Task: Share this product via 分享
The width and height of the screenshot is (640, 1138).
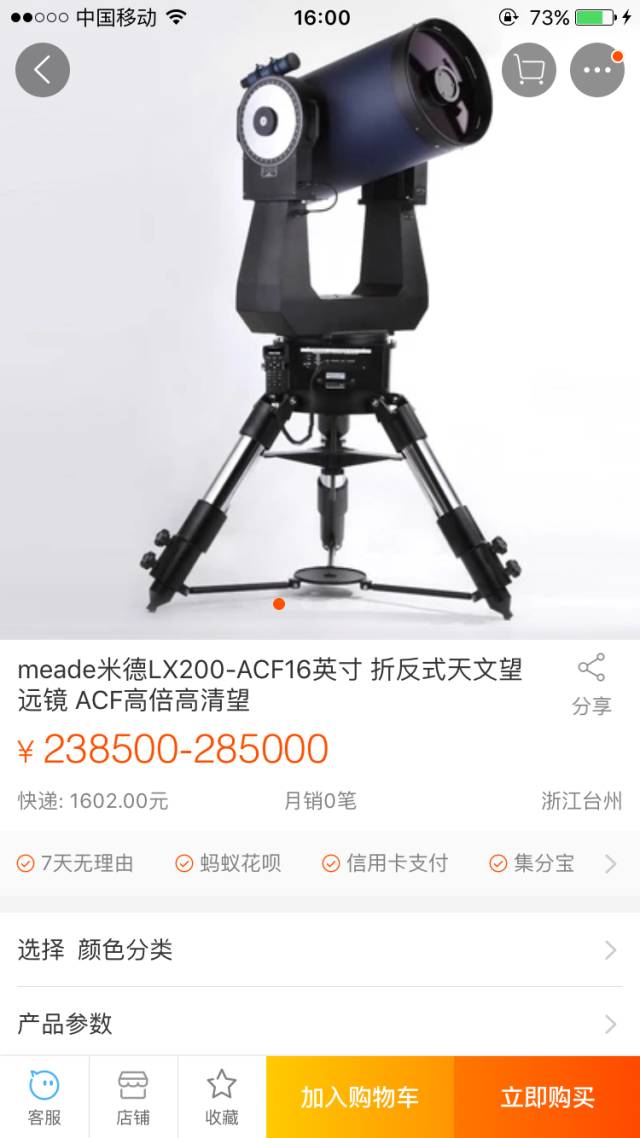Action: tap(591, 684)
